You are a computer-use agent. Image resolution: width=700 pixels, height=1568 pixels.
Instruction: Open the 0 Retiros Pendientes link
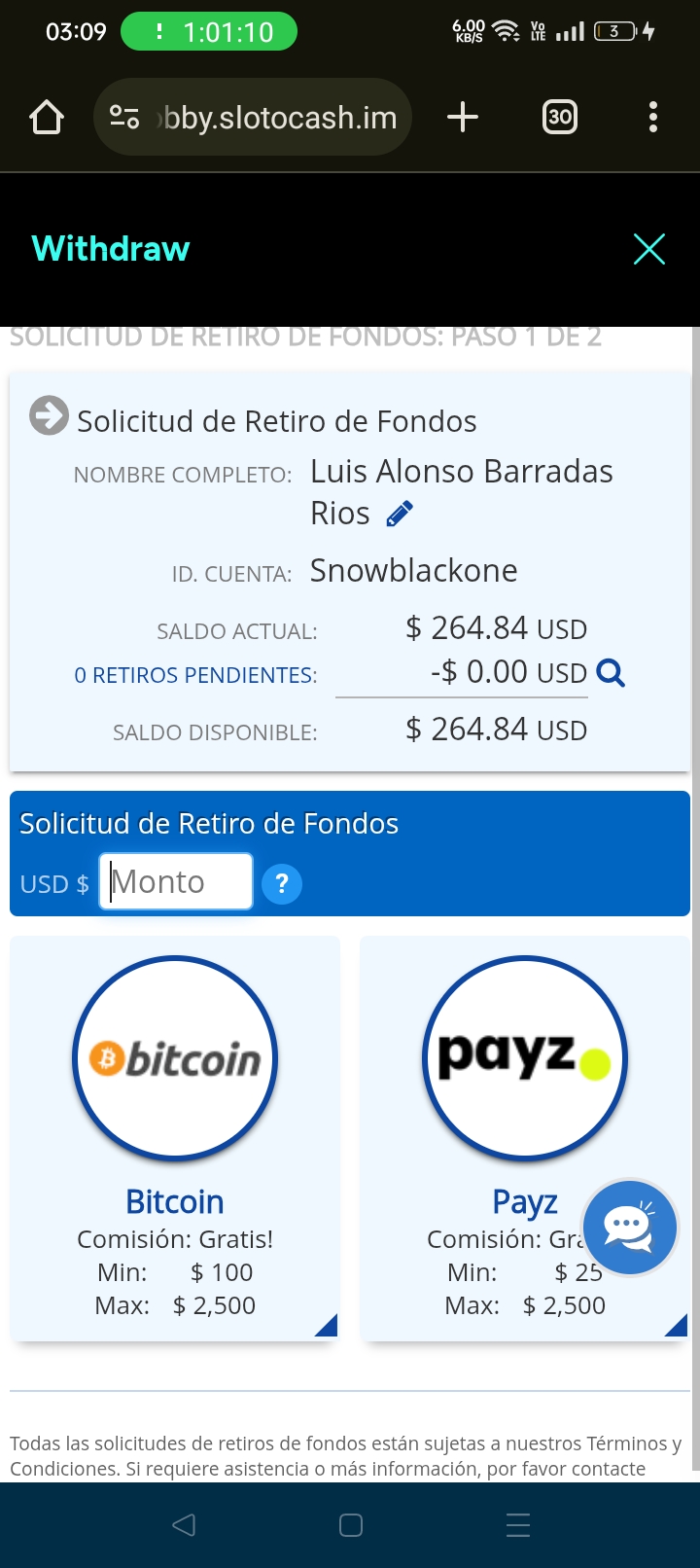(x=195, y=675)
